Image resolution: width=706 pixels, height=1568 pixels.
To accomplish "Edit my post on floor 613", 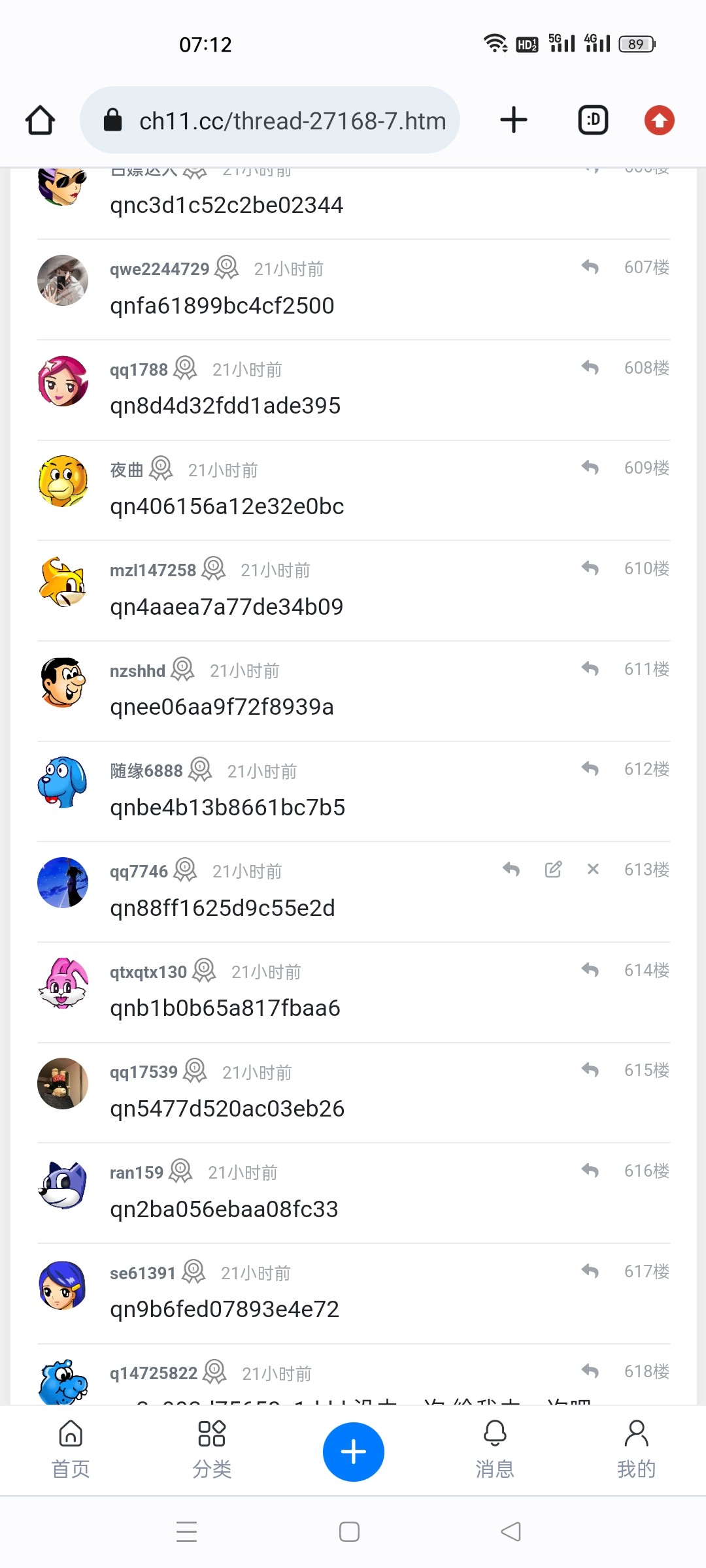I will [553, 869].
